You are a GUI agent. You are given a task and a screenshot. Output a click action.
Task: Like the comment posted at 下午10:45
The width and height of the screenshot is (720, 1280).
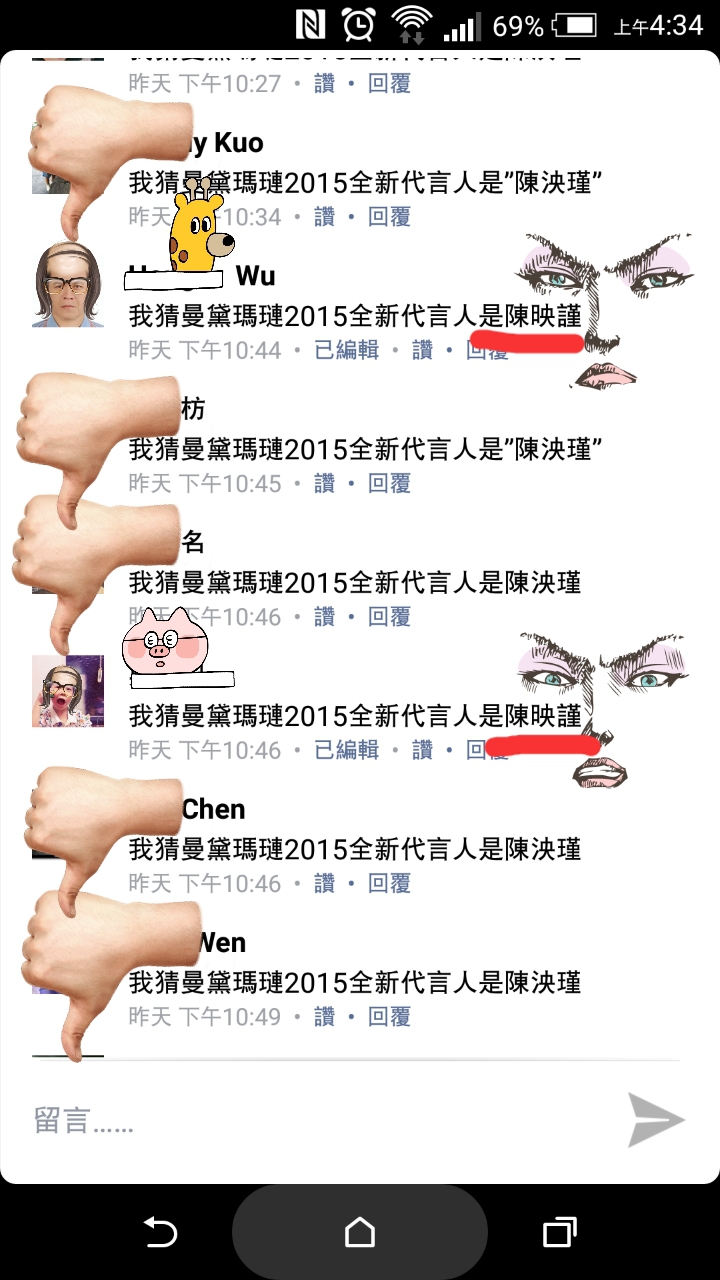coord(324,483)
